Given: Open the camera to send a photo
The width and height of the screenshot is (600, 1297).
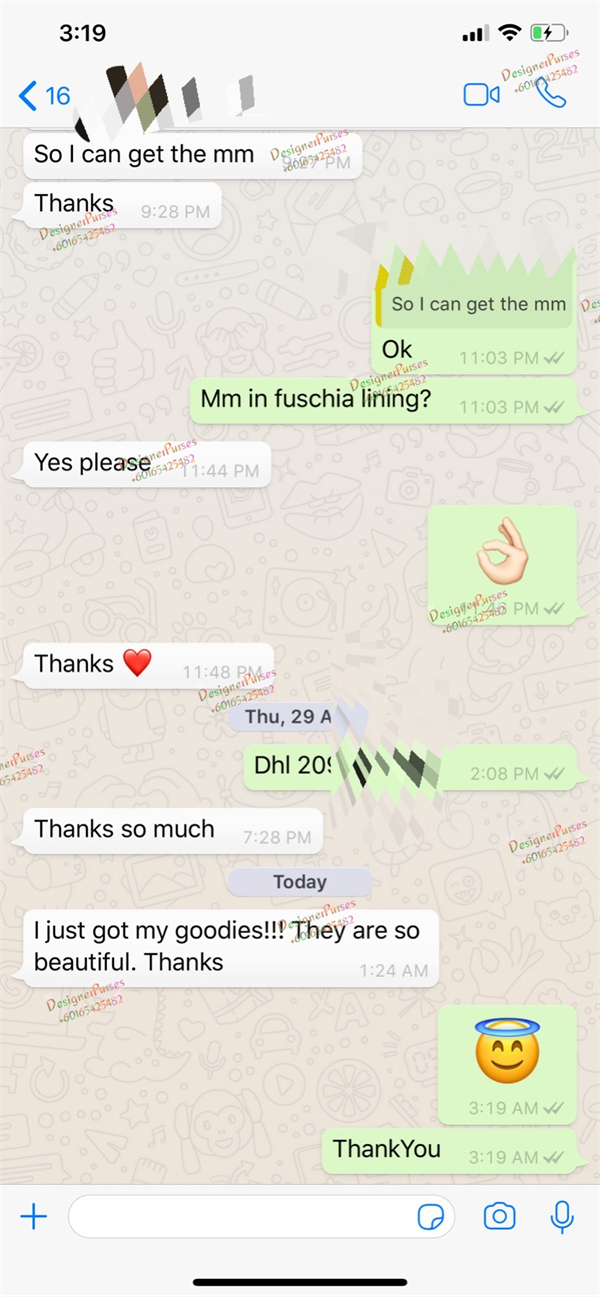Looking at the screenshot, I should pyautogui.click(x=499, y=1216).
